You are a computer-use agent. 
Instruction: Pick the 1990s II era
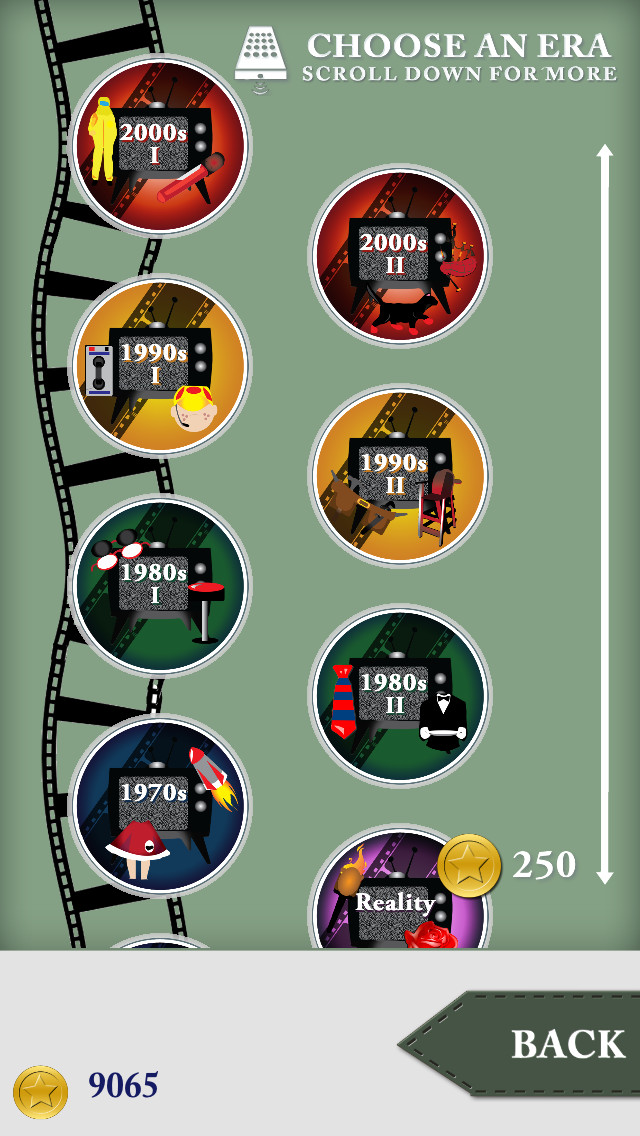(400, 475)
